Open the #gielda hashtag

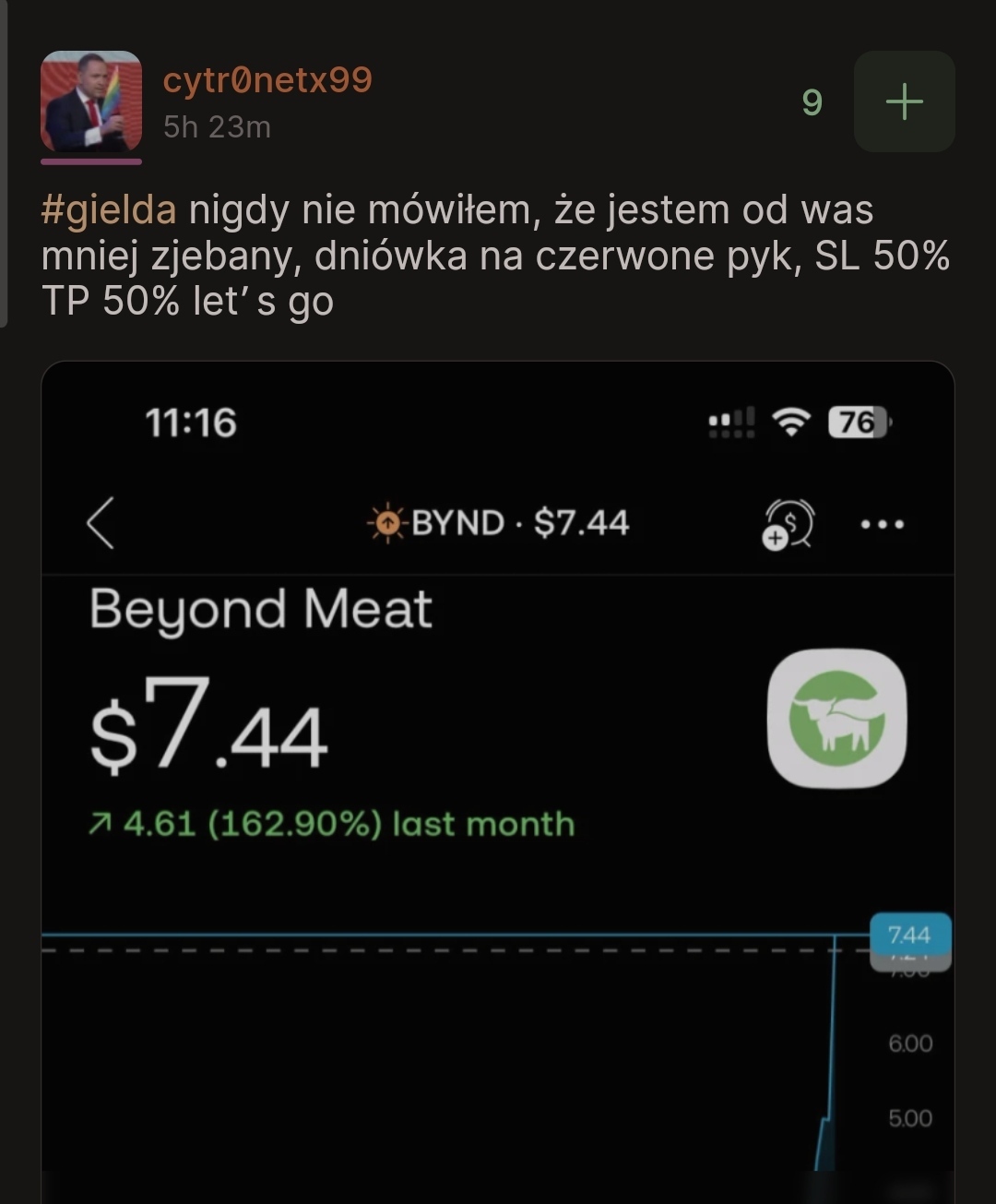point(109,210)
